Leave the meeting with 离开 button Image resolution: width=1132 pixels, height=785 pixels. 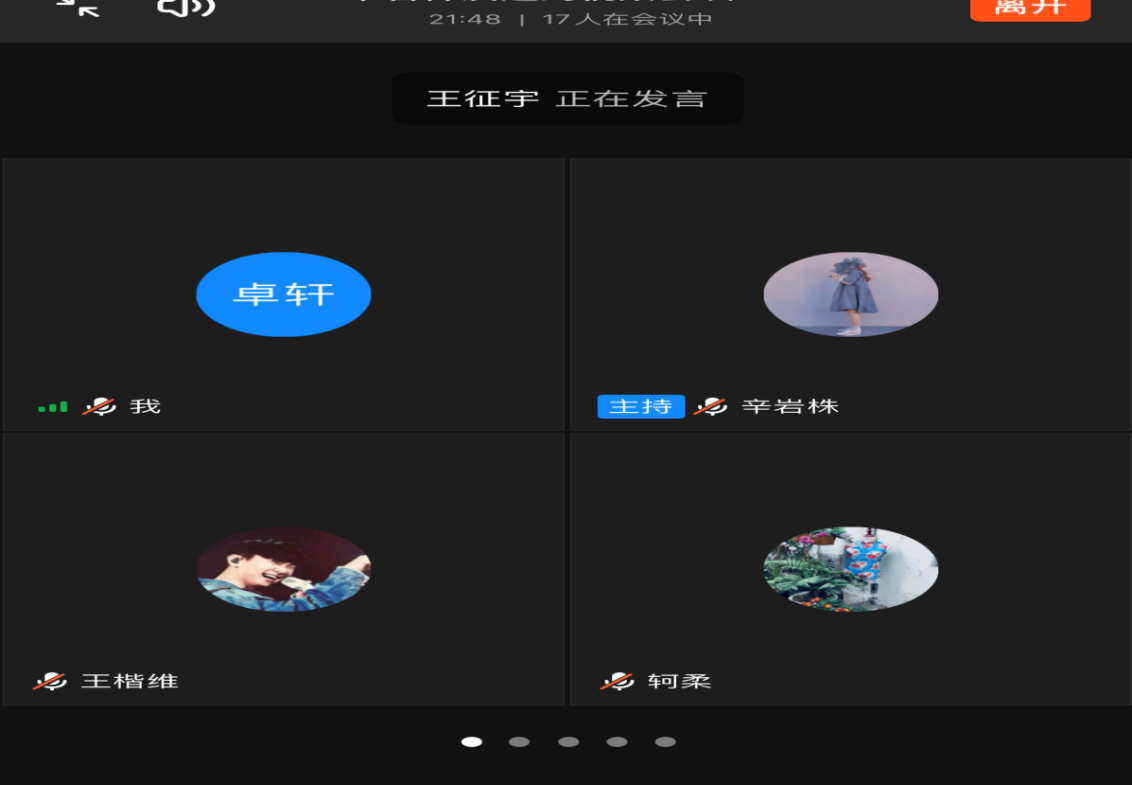pyautogui.click(x=1029, y=8)
